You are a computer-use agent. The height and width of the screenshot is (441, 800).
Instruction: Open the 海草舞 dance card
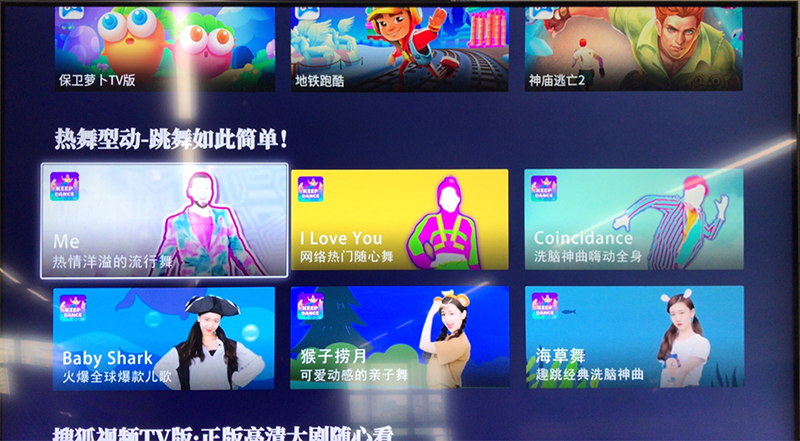tap(634, 338)
